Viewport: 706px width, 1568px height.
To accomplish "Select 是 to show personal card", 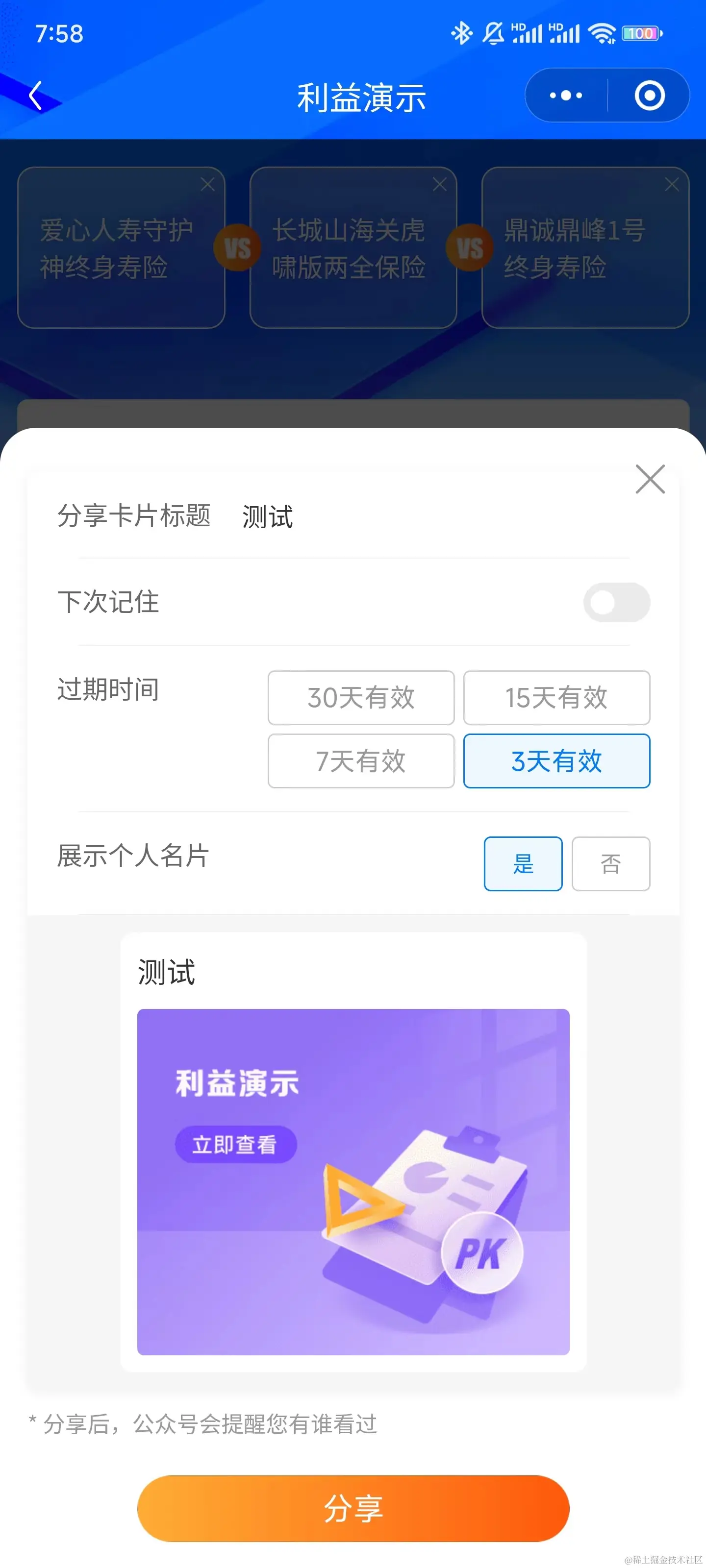I will click(x=523, y=863).
